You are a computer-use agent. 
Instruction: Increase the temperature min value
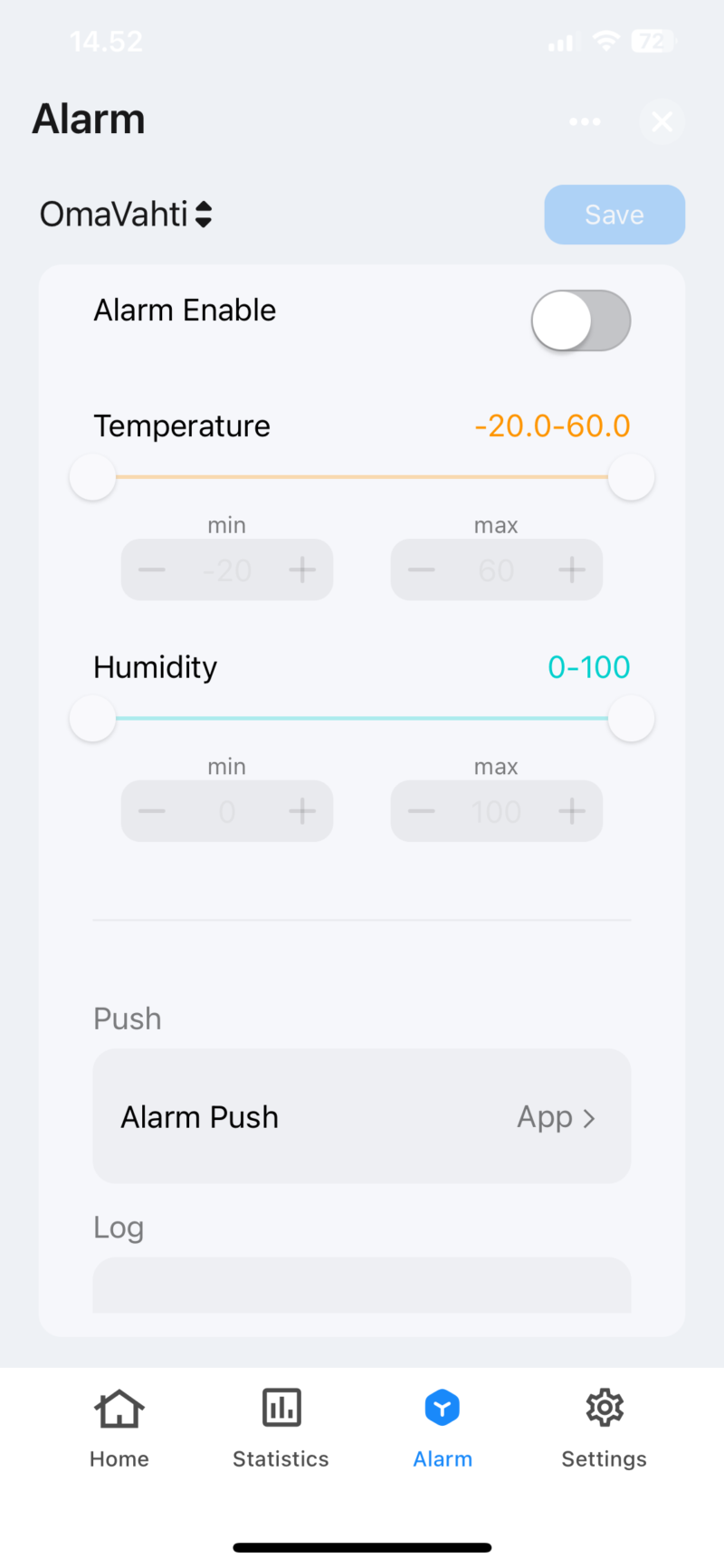[302, 570]
